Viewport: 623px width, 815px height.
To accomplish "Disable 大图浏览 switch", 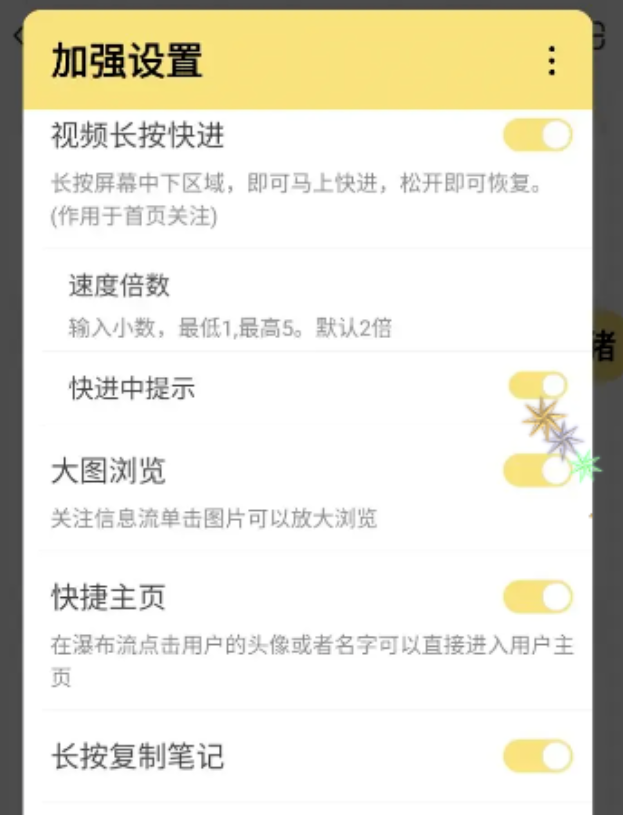I will point(538,470).
